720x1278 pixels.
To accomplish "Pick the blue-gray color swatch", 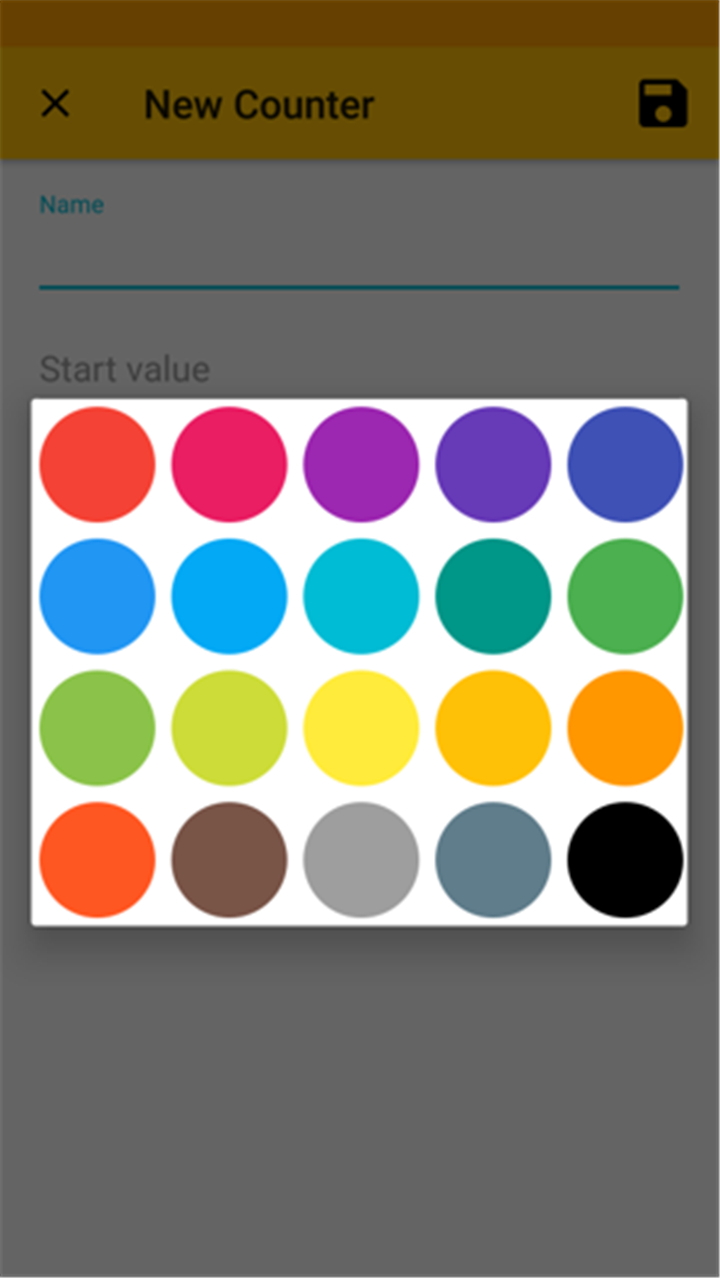I will click(493, 860).
